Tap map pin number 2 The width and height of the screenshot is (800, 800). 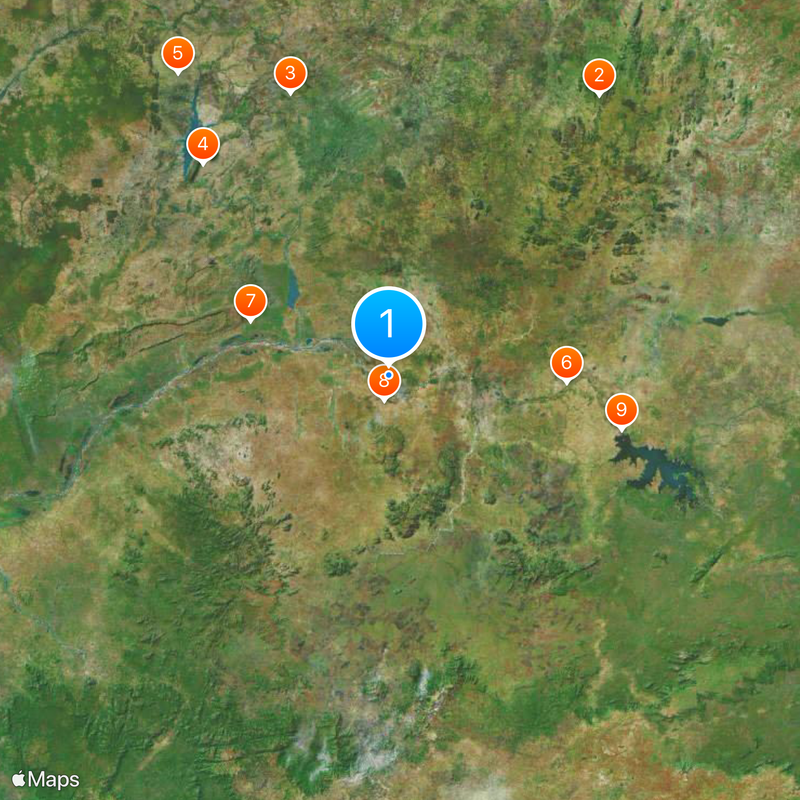599,75
